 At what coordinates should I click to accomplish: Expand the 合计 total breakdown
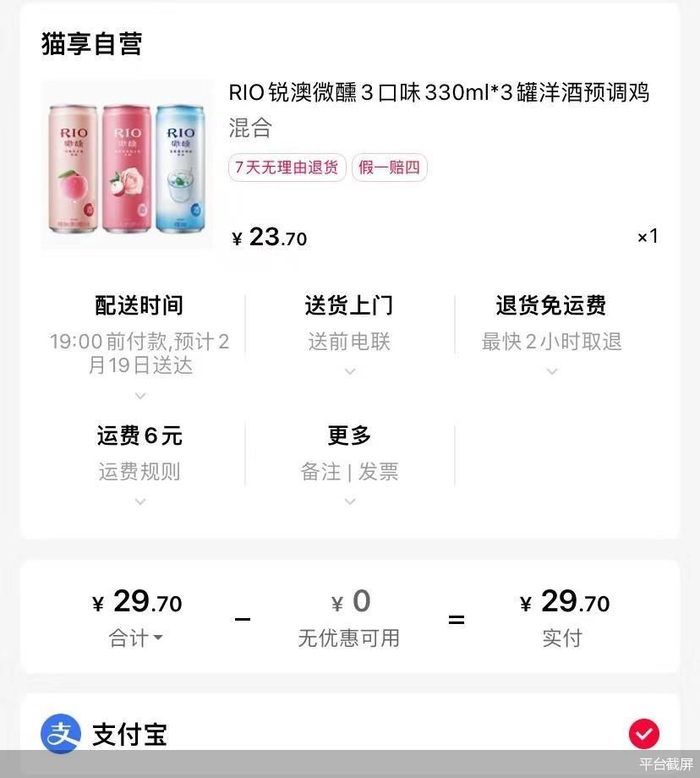tap(137, 638)
